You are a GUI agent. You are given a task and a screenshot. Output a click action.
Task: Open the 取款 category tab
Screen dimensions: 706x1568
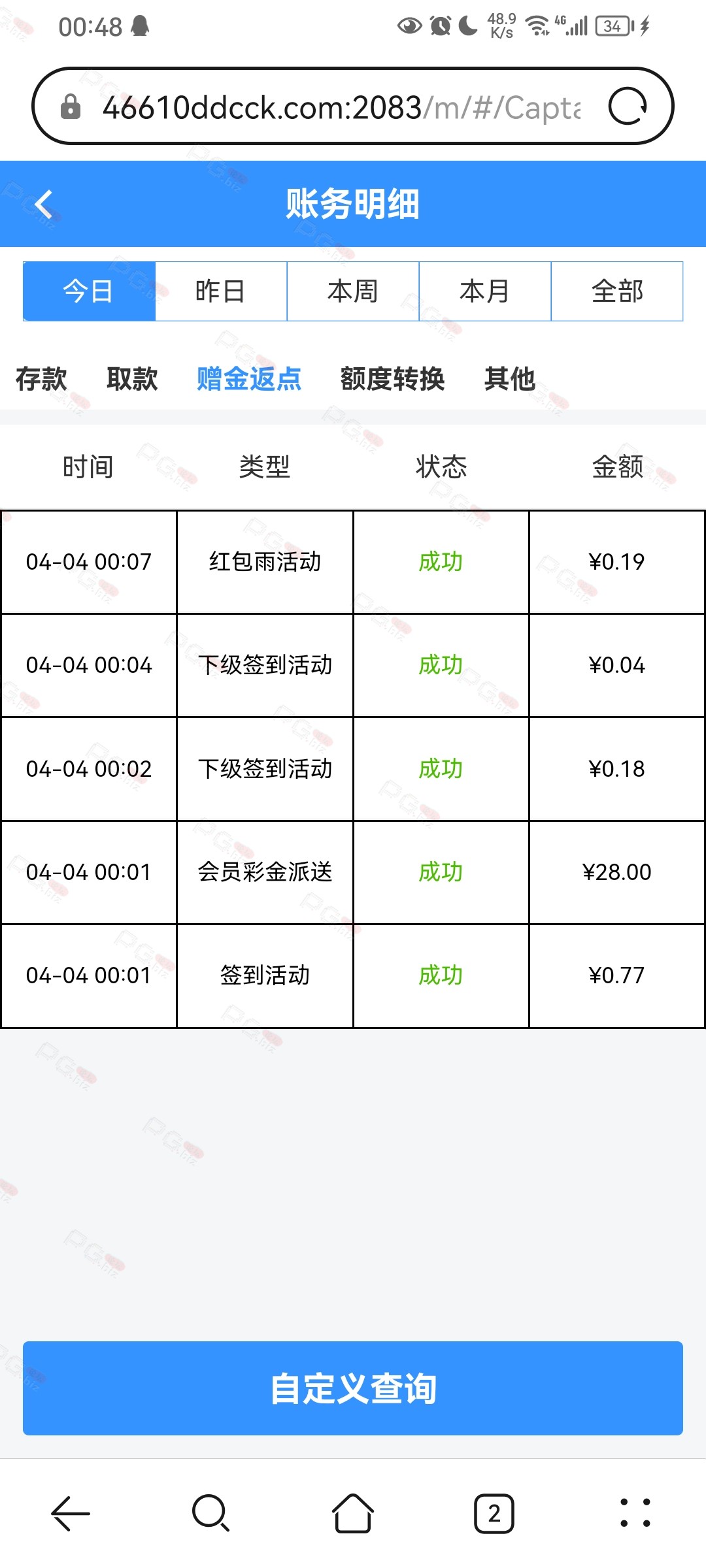tap(132, 379)
